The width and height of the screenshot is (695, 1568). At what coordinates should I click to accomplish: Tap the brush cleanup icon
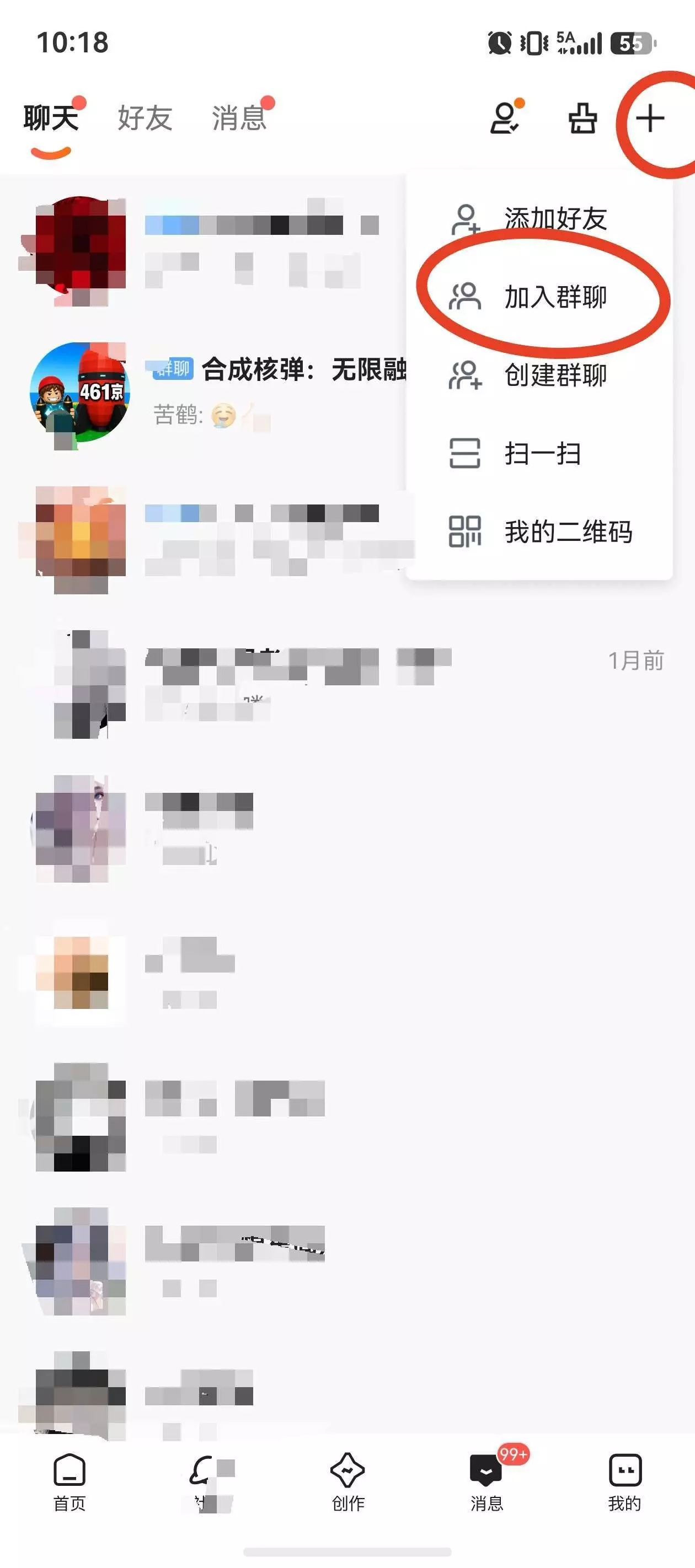coord(582,118)
